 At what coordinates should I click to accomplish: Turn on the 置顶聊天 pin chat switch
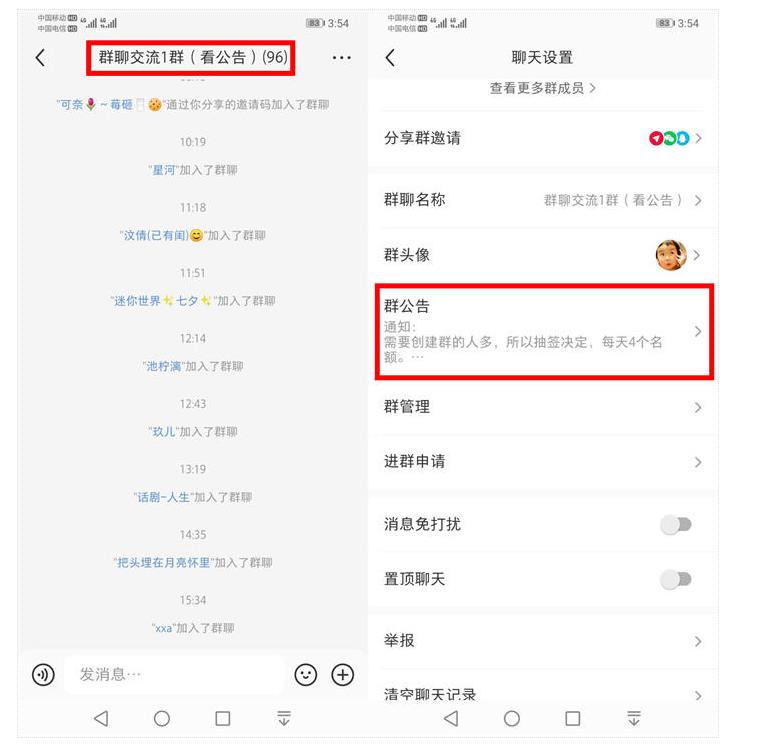(676, 579)
